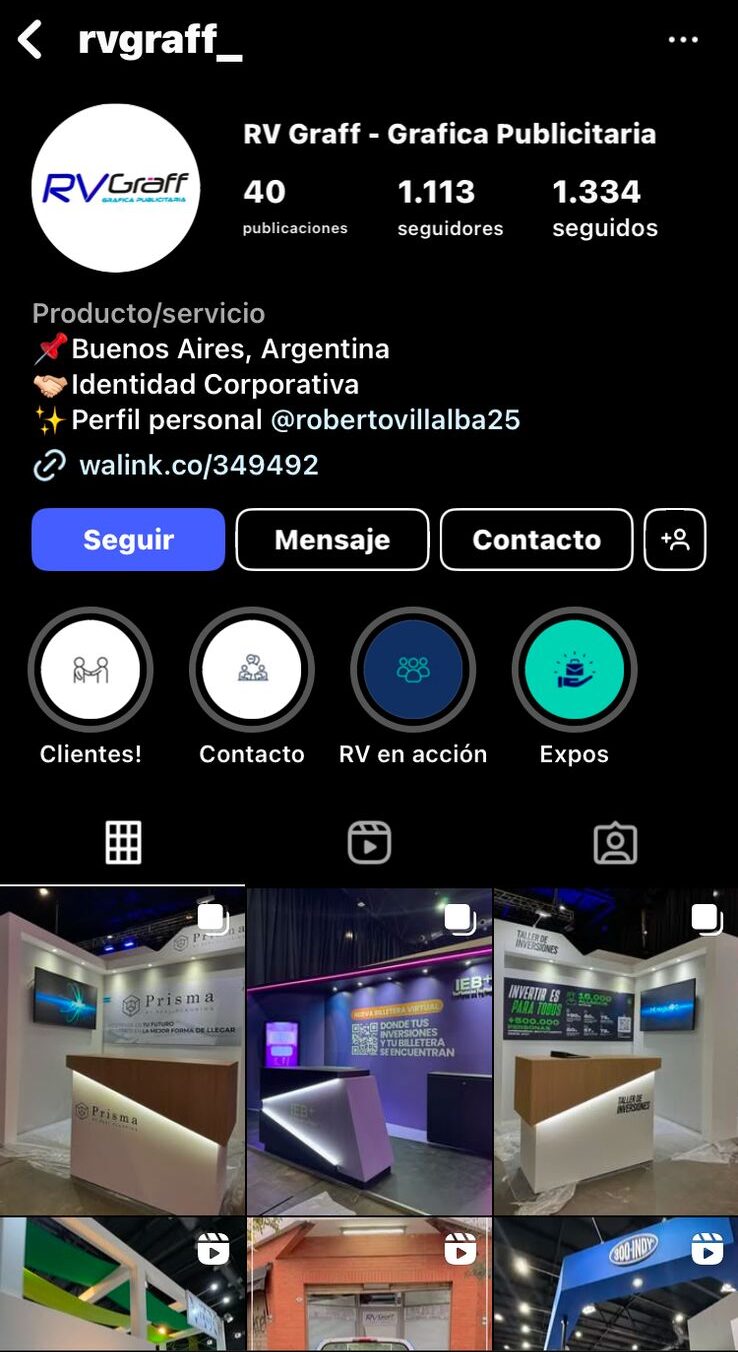Open the Clientes! story highlight
738x1352 pixels.
coord(91,670)
